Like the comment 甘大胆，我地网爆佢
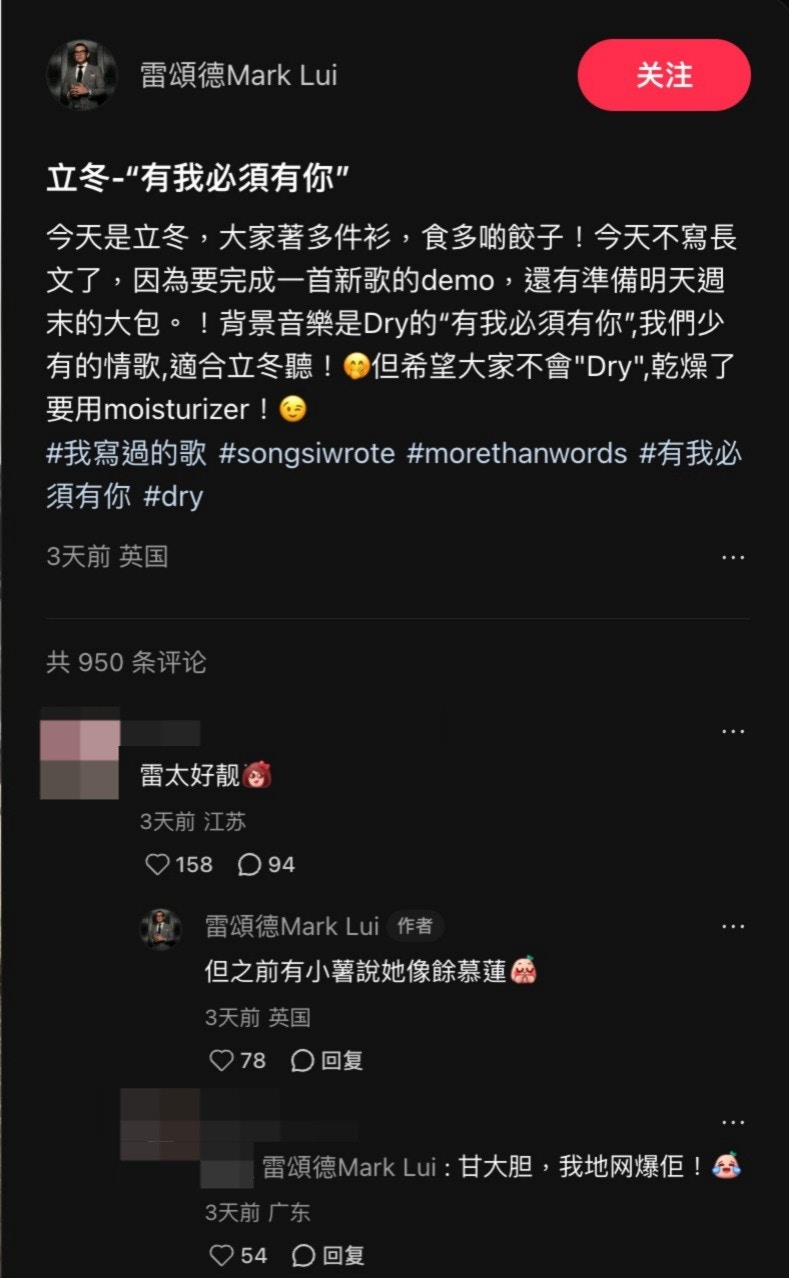The width and height of the screenshot is (789, 1278). 222,1255
